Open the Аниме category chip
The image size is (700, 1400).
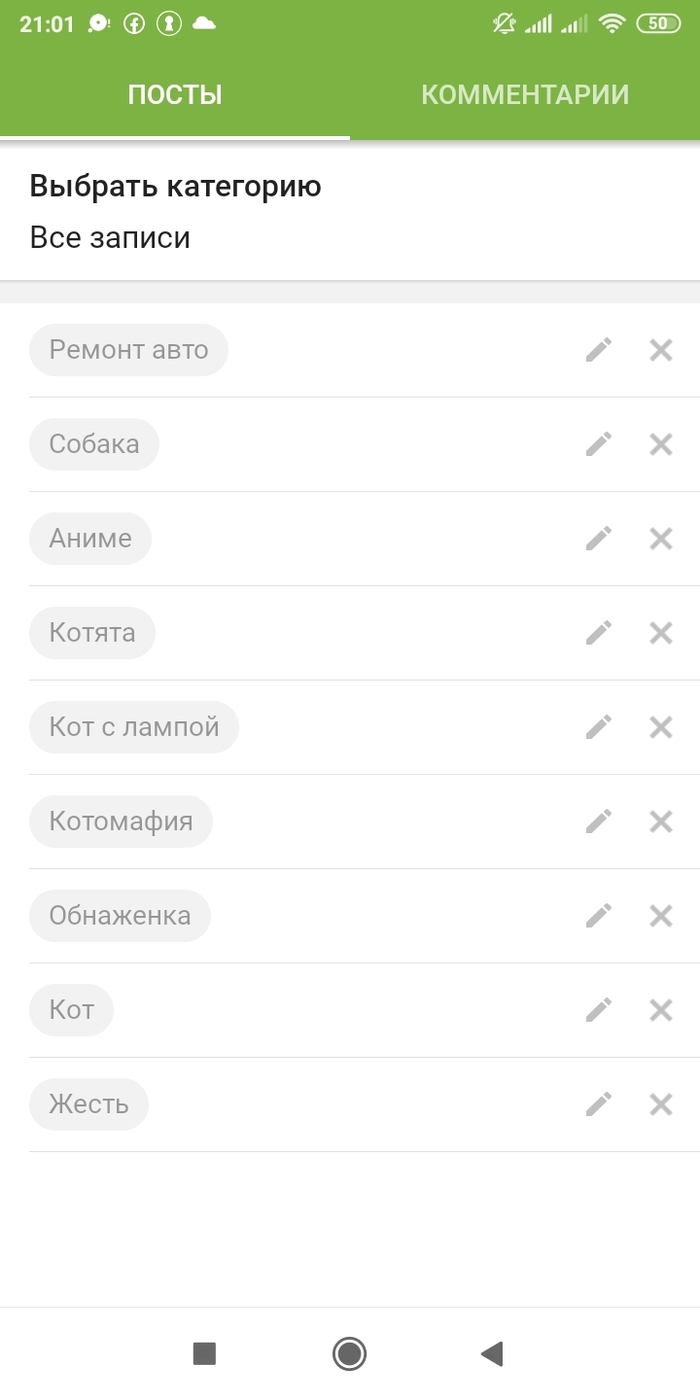coord(90,538)
